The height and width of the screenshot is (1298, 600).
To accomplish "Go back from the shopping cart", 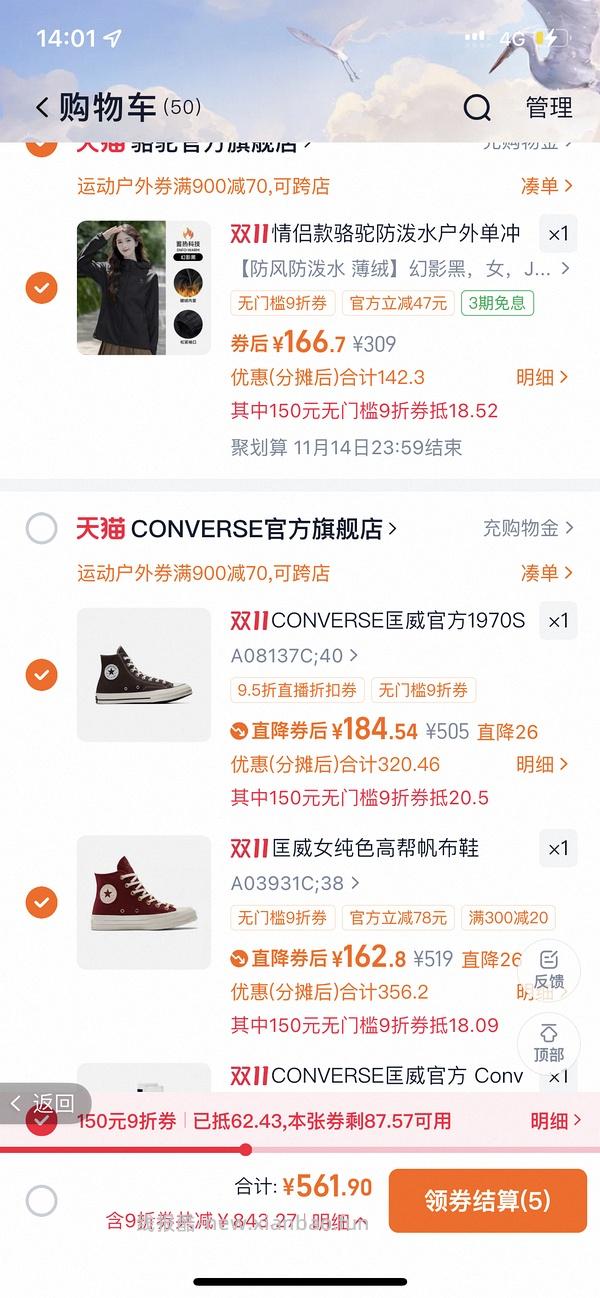I will pyautogui.click(x=42, y=107).
